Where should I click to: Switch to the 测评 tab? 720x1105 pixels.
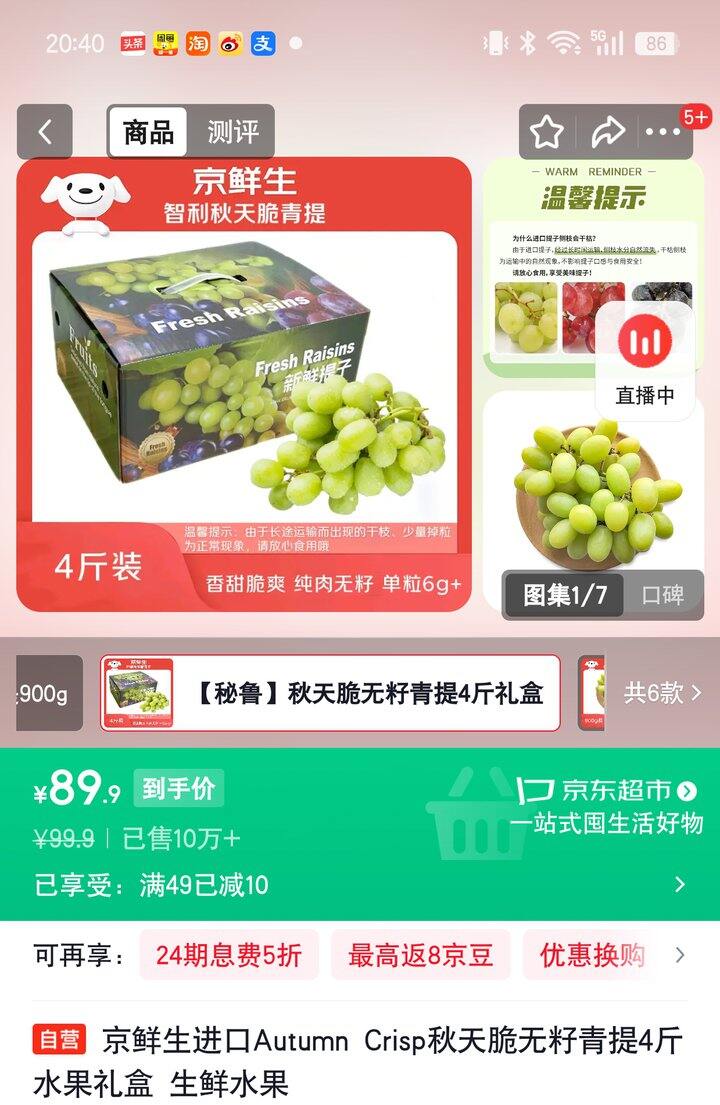pos(232,132)
